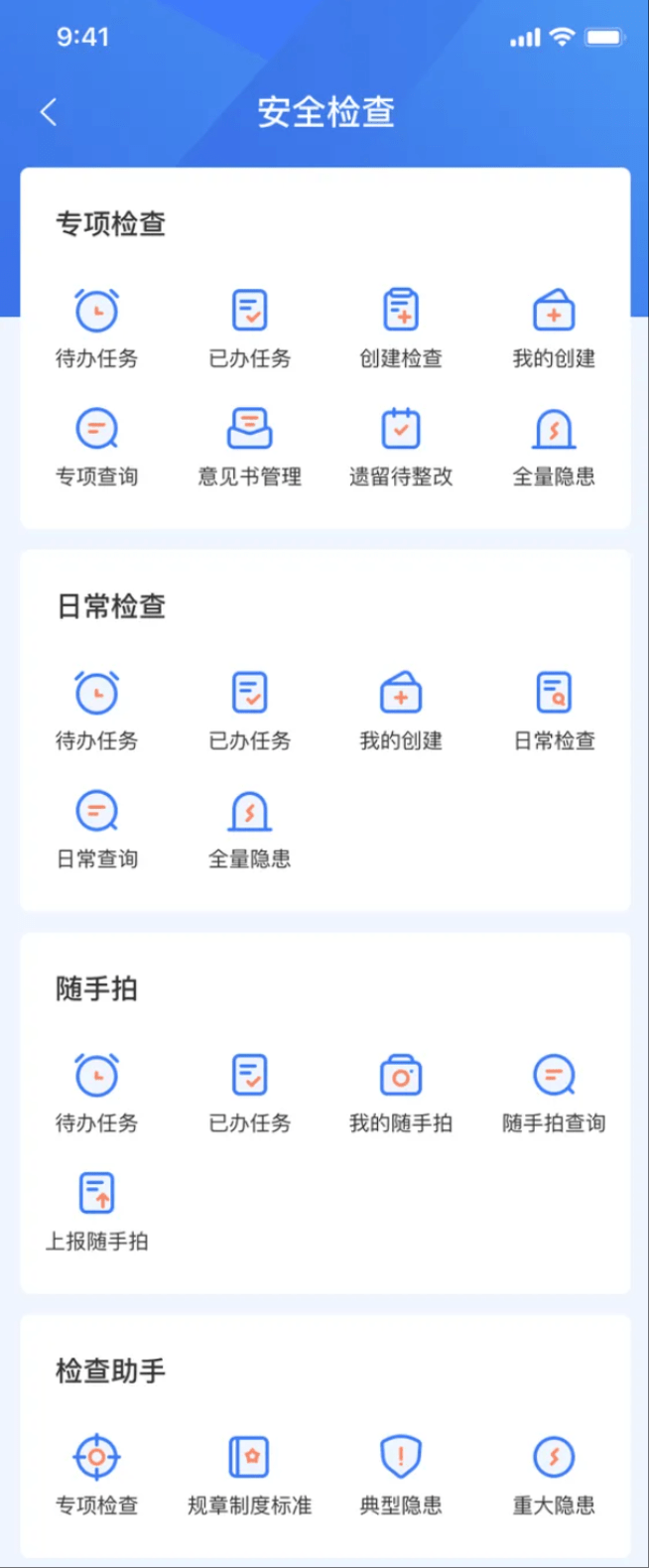Go back from 安全检查 page
Image resolution: width=649 pixels, height=1568 pixels.
[48, 112]
